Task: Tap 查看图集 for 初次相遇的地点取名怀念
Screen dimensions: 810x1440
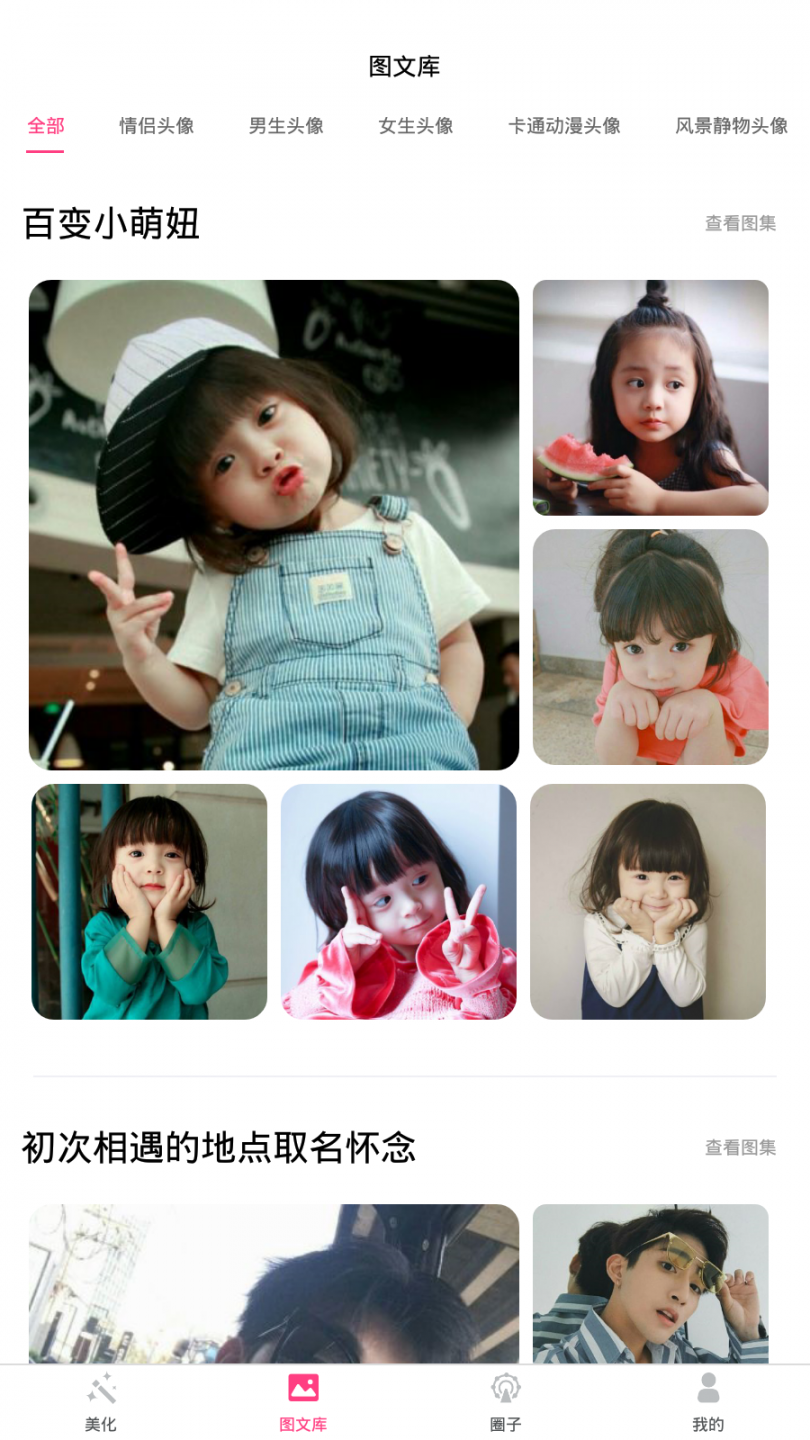Action: click(740, 1147)
